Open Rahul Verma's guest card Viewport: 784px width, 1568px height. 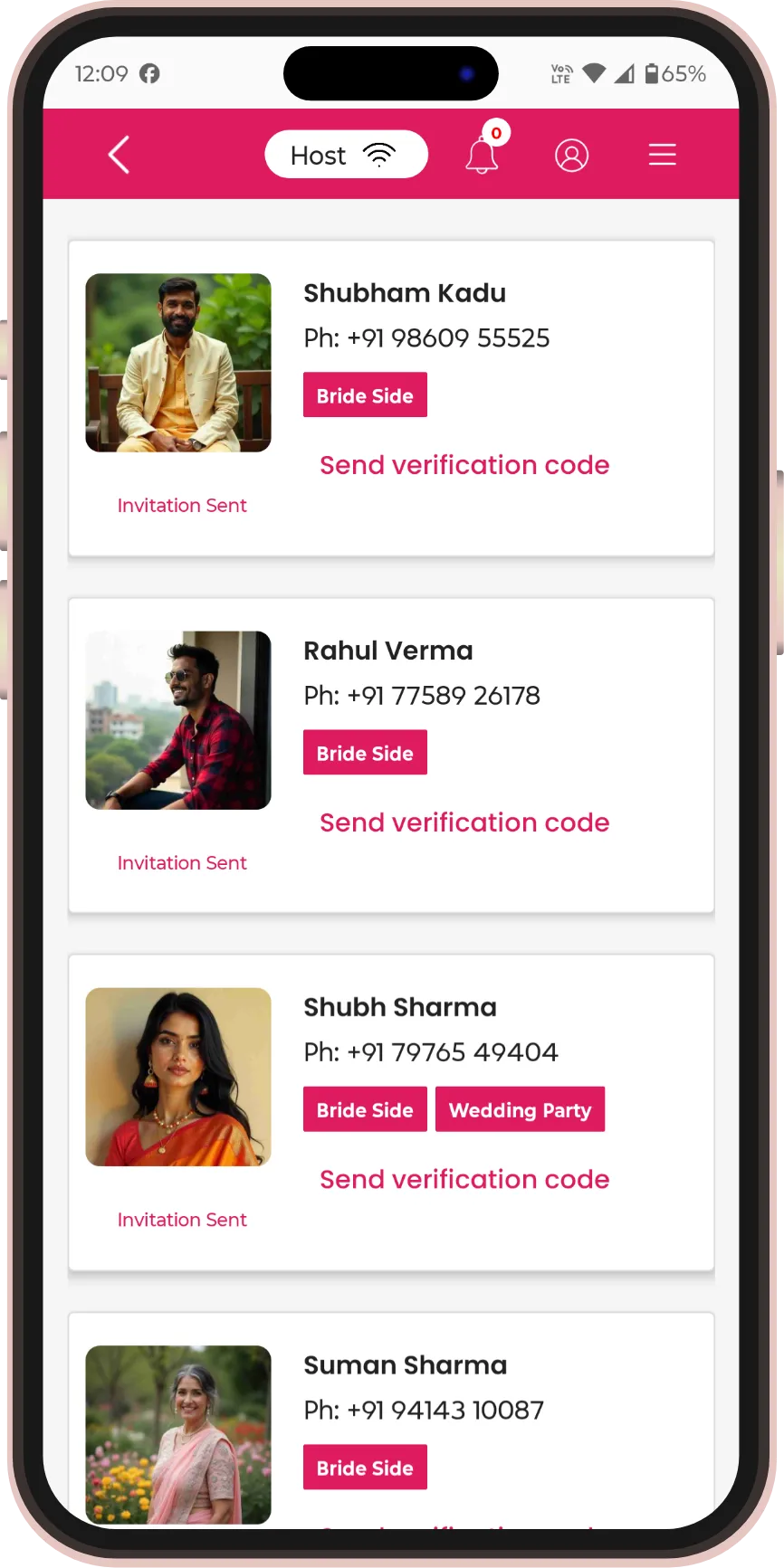pos(387,651)
